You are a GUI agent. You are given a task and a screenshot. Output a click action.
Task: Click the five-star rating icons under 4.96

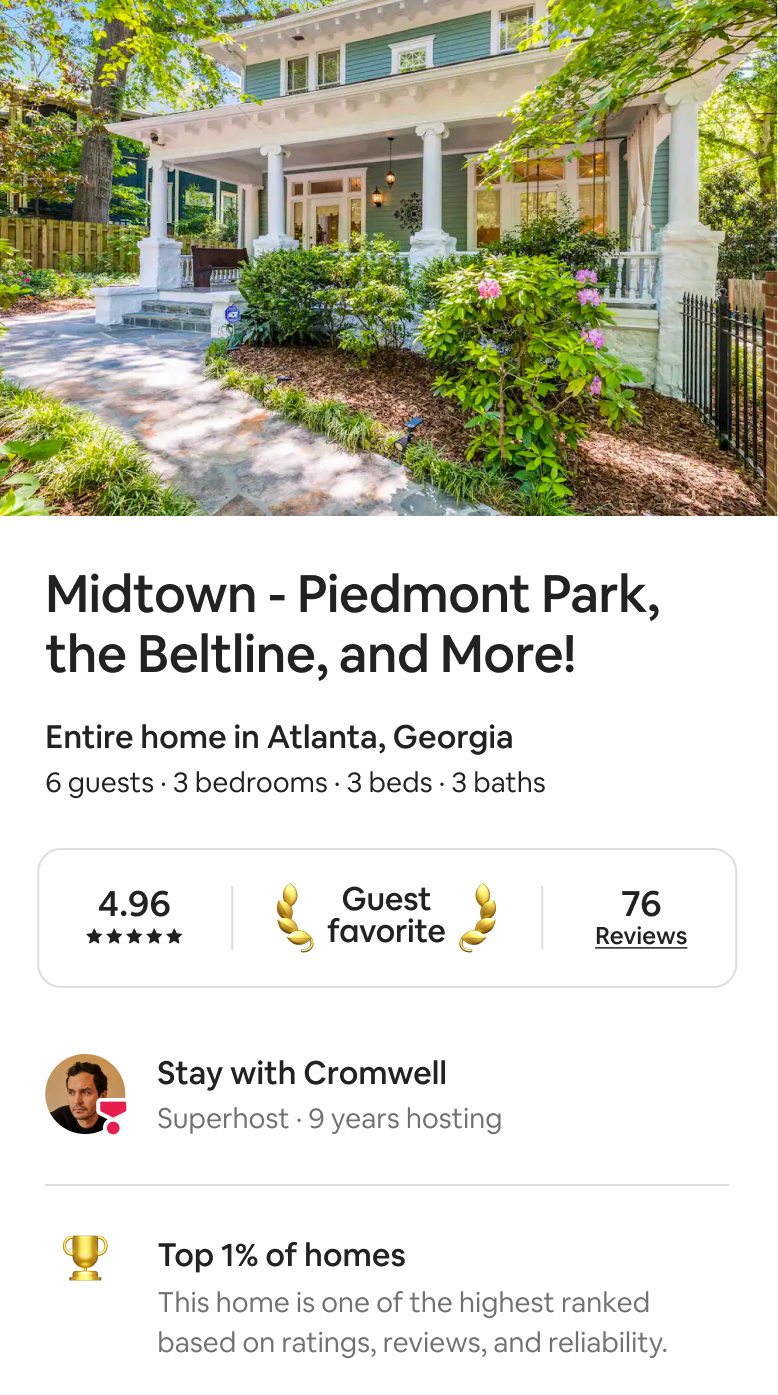[x=135, y=937]
